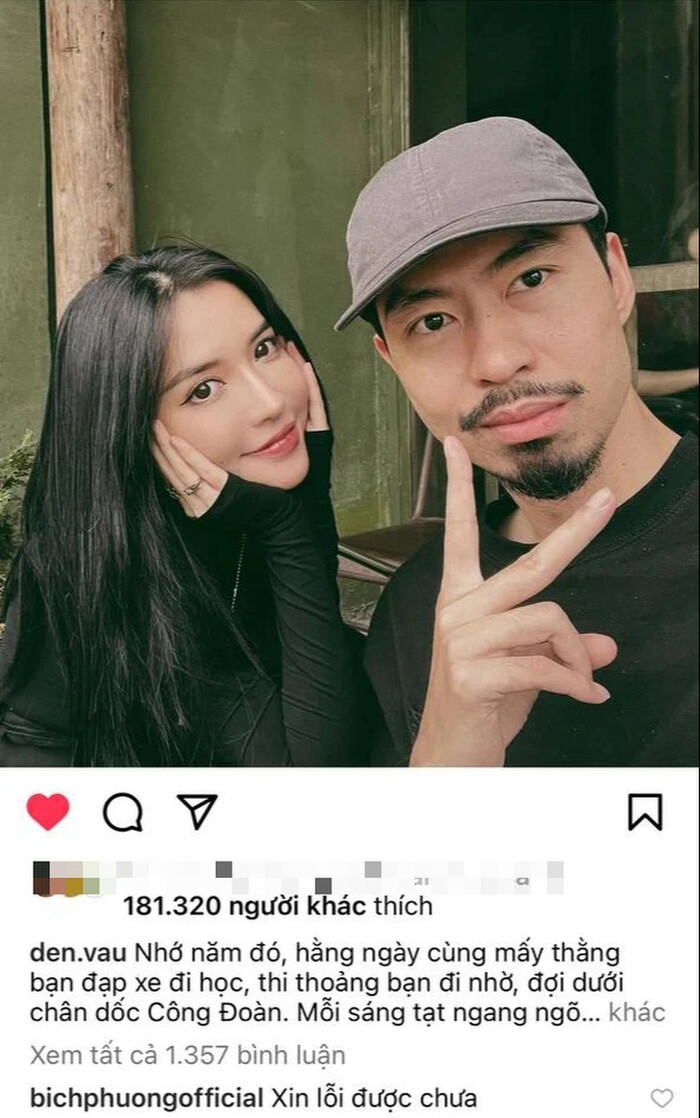View all 1.357 comments
700x1118 pixels.
click(x=187, y=1054)
